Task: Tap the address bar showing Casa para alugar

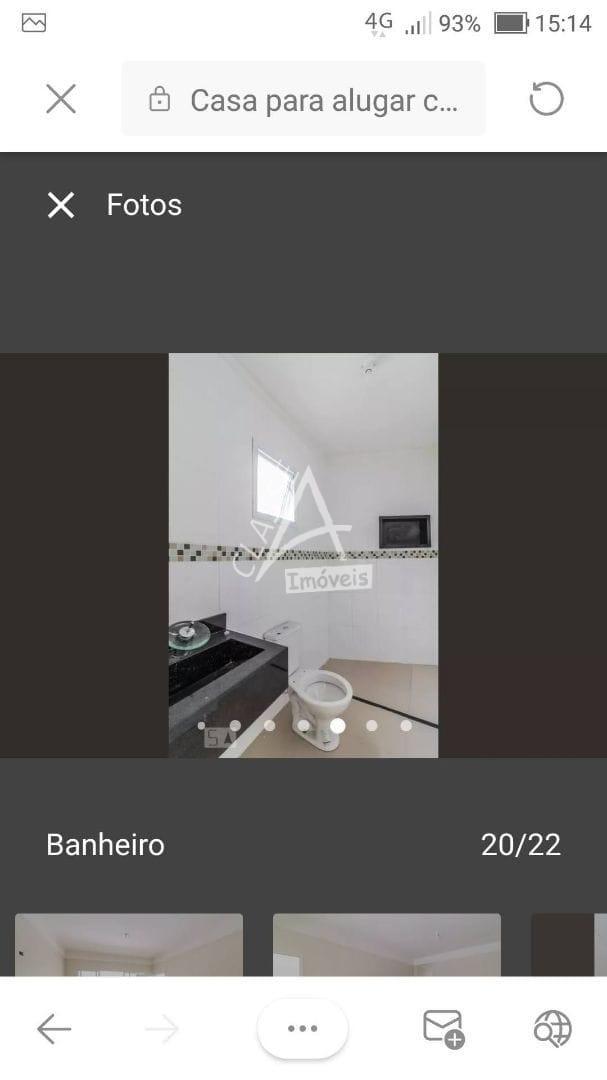Action: [x=304, y=99]
